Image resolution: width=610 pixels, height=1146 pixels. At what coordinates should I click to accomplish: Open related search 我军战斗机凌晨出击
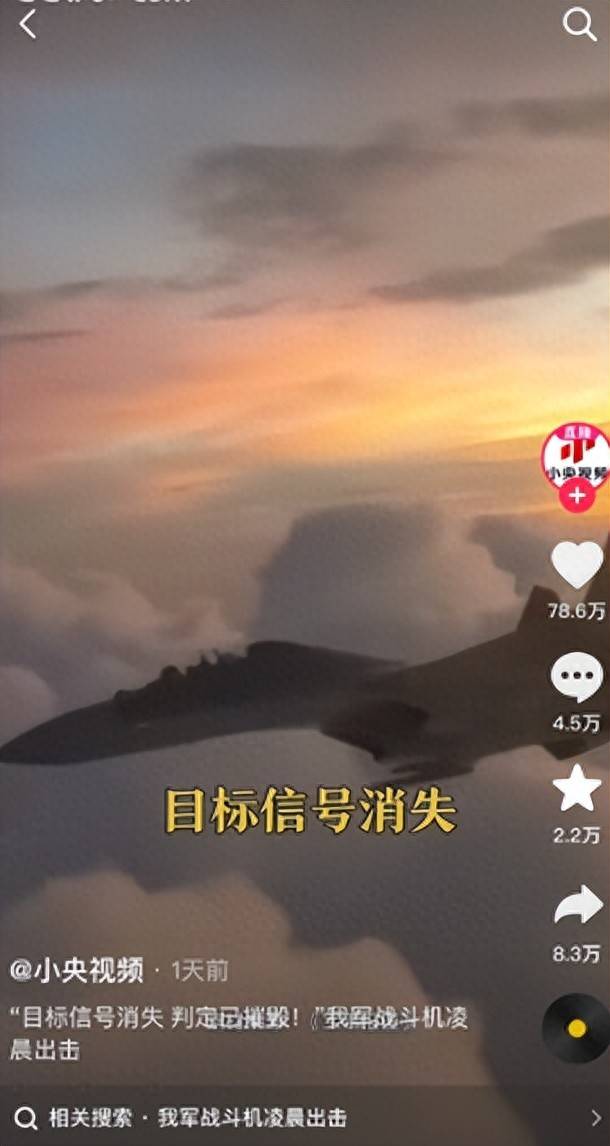click(252, 1118)
